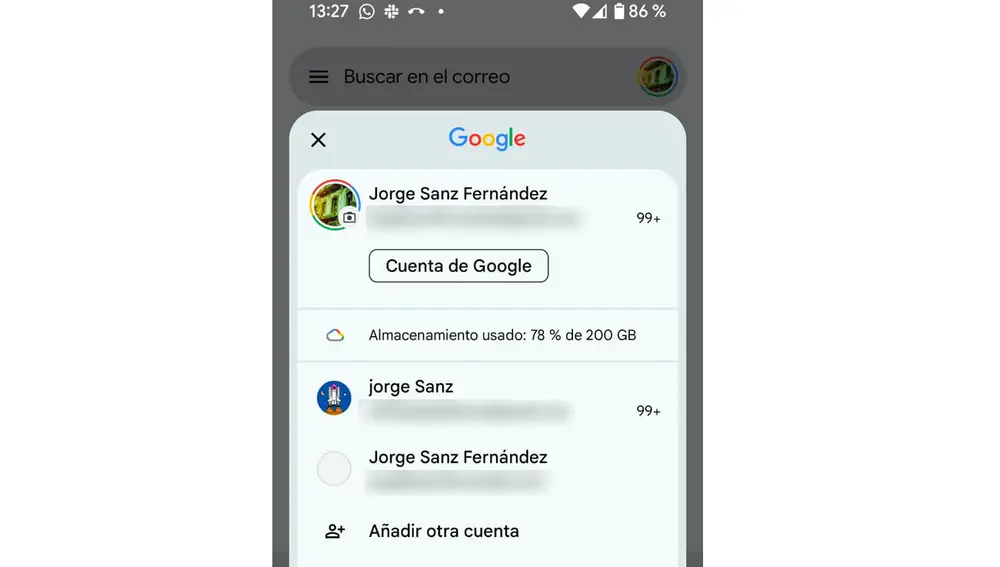Change profile photo via camera badge
The height and width of the screenshot is (567, 1000).
(349, 217)
